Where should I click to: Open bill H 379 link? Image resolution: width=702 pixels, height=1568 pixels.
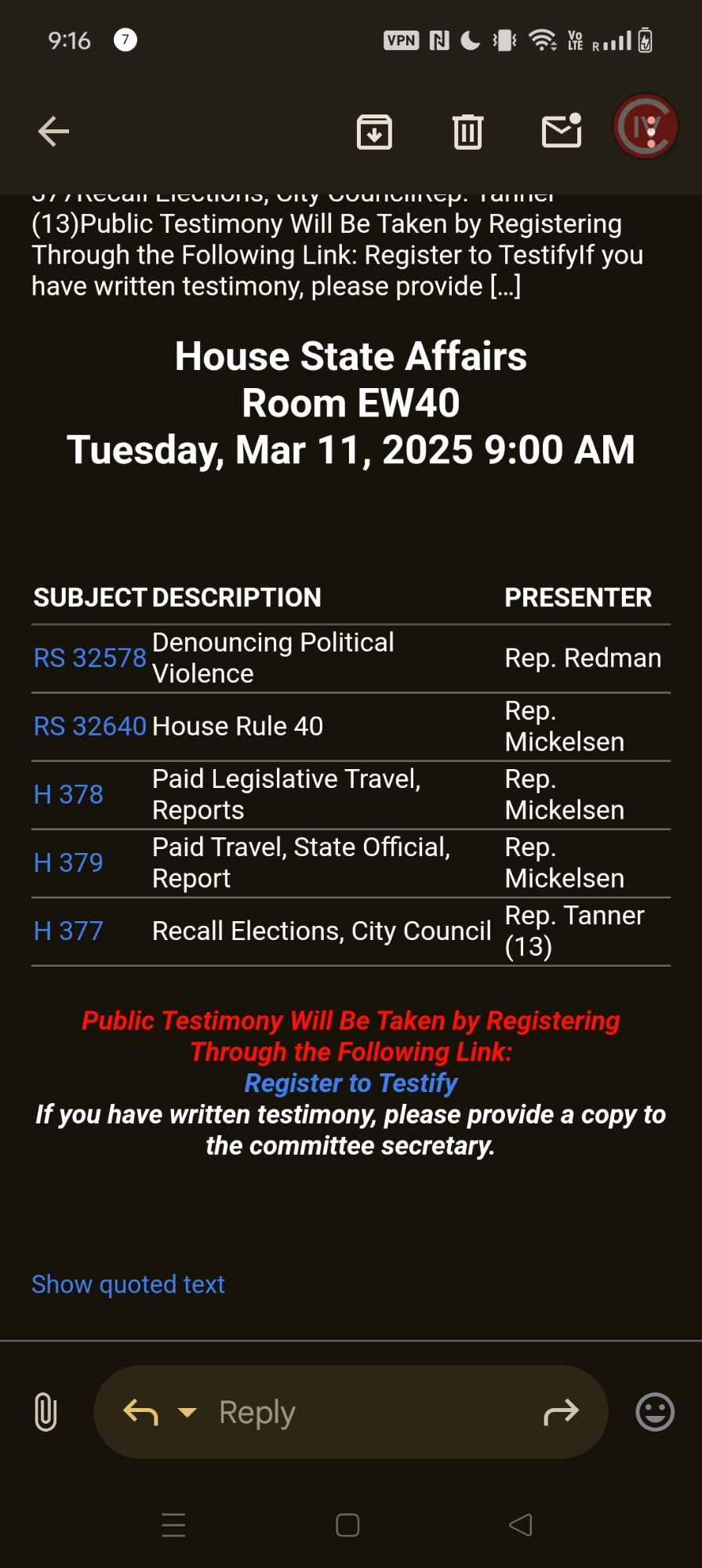pyautogui.click(x=68, y=862)
